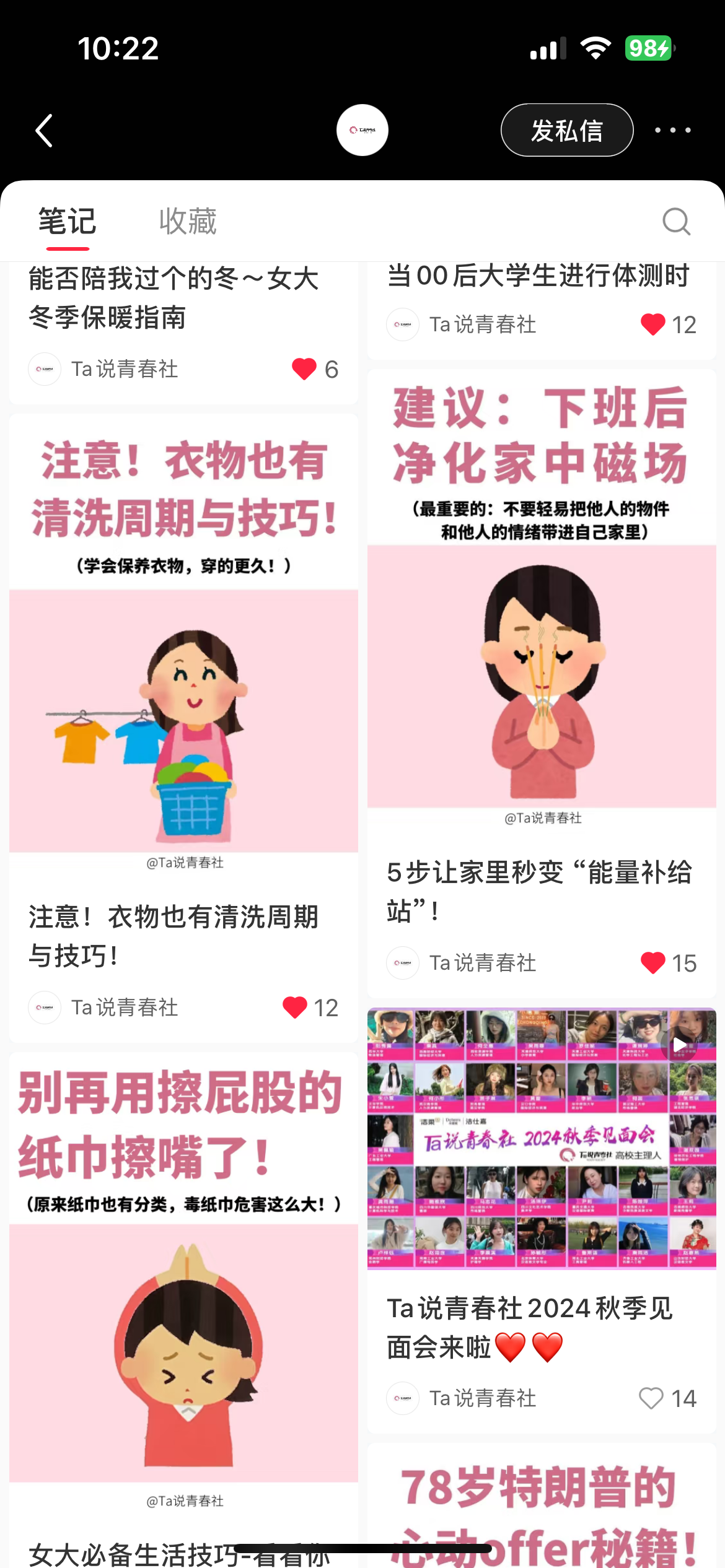Tap Ta说青春社 avatar under the 能量补给站 post
The width and height of the screenshot is (725, 1568).
tap(403, 963)
